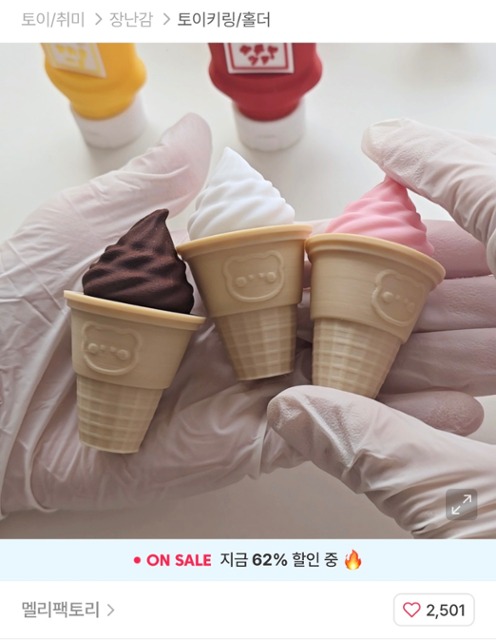Tap the ON SALE 62% discount banner
Screen dimensions: 496x640
pyautogui.click(x=248, y=560)
